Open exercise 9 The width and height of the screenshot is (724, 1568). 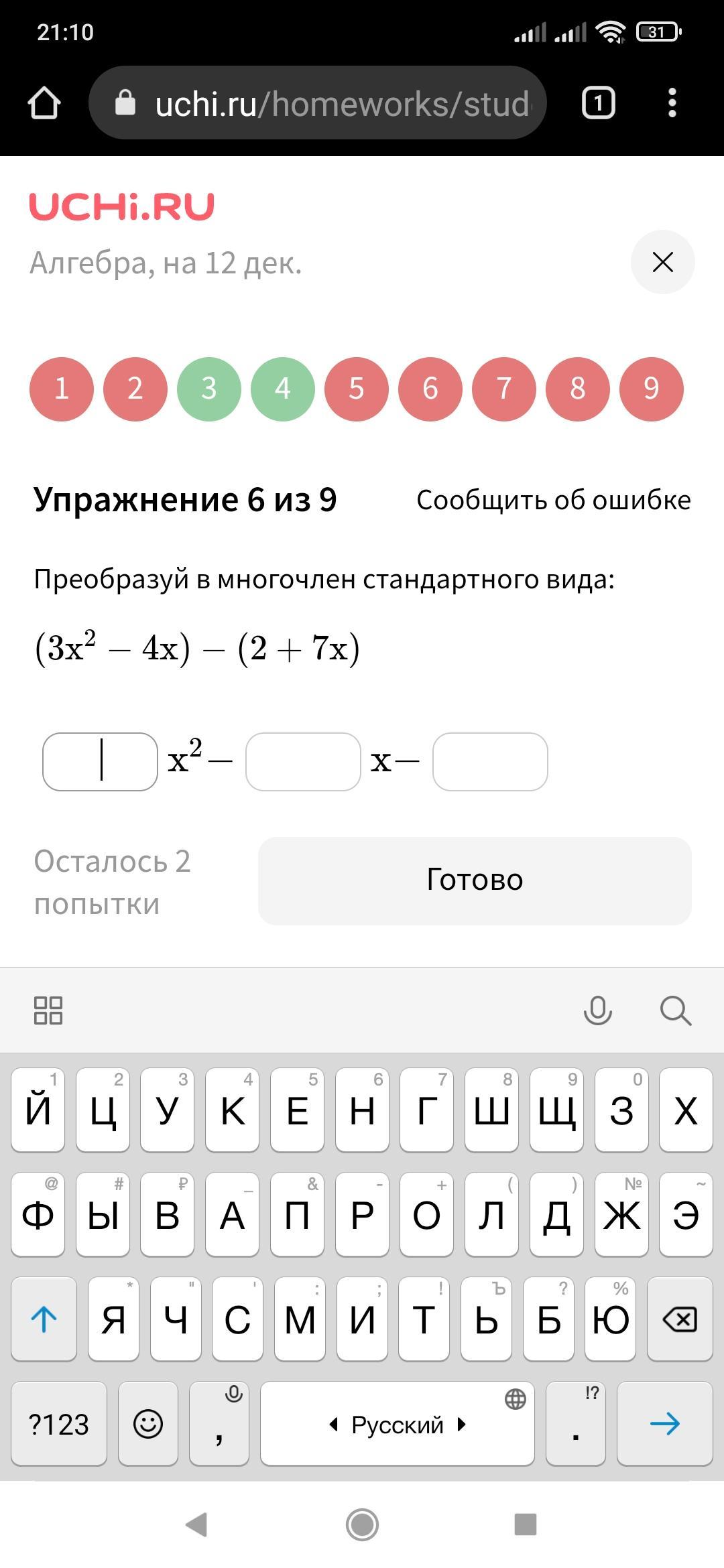(652, 389)
